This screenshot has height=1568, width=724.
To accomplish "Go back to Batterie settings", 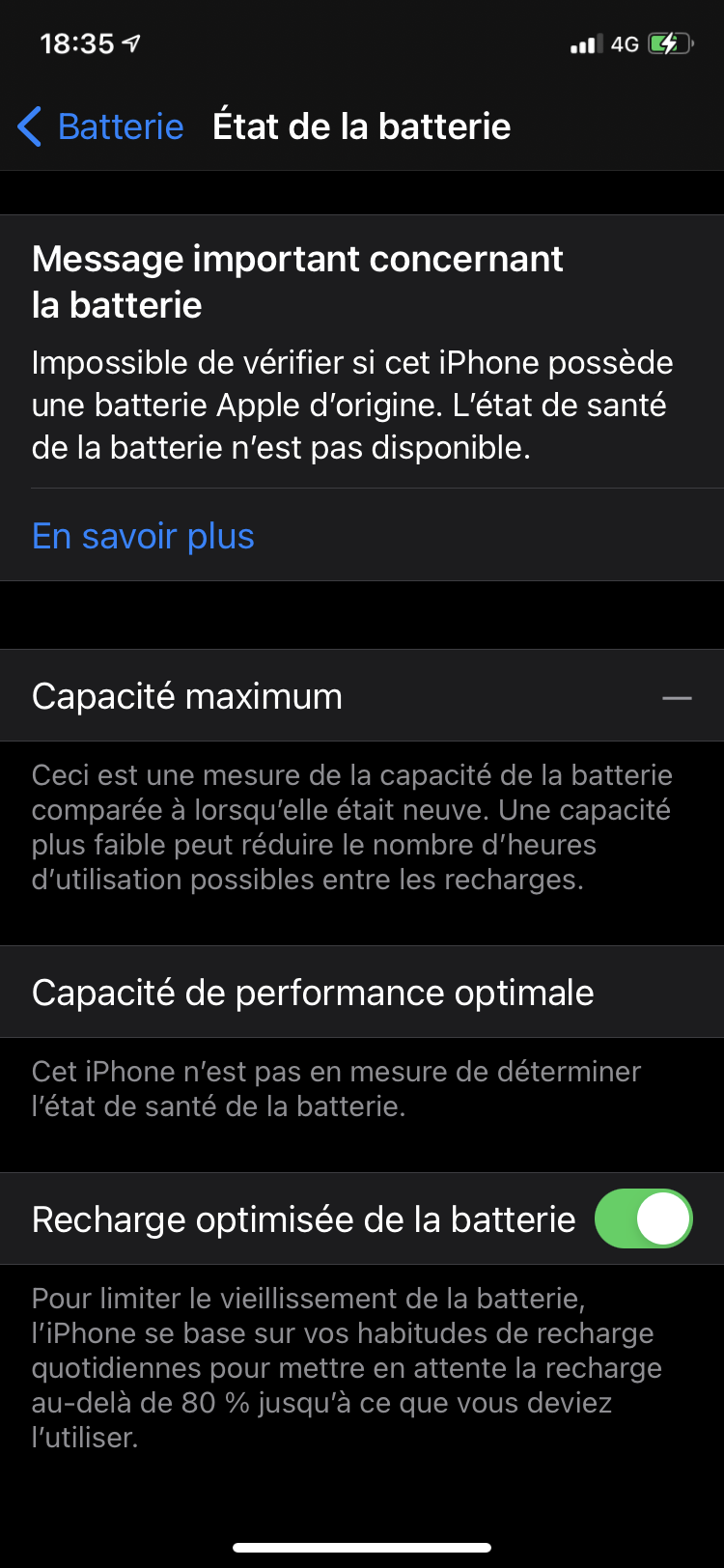I will pyautogui.click(x=101, y=126).
